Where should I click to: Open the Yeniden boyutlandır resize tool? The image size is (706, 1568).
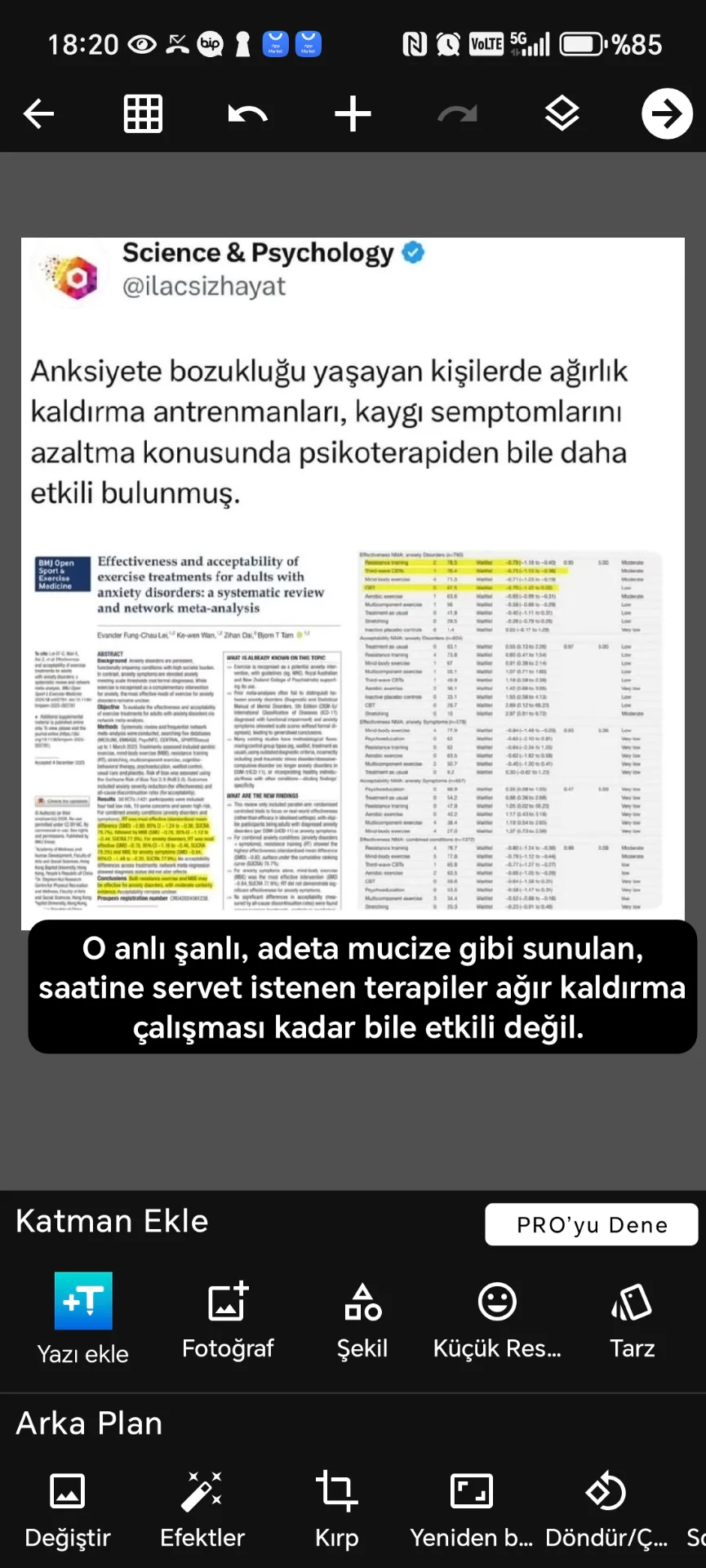point(472,1511)
